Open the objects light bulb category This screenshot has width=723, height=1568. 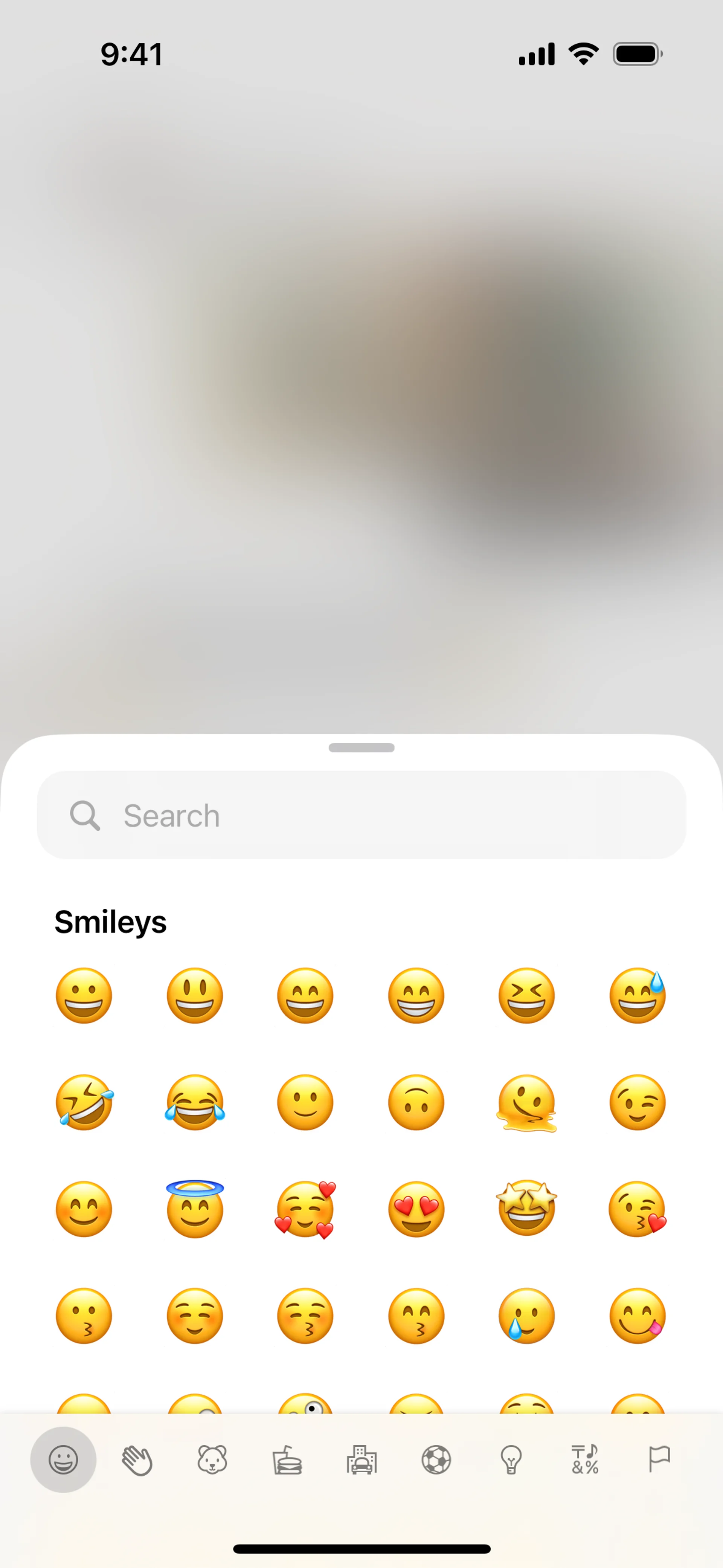click(511, 1459)
